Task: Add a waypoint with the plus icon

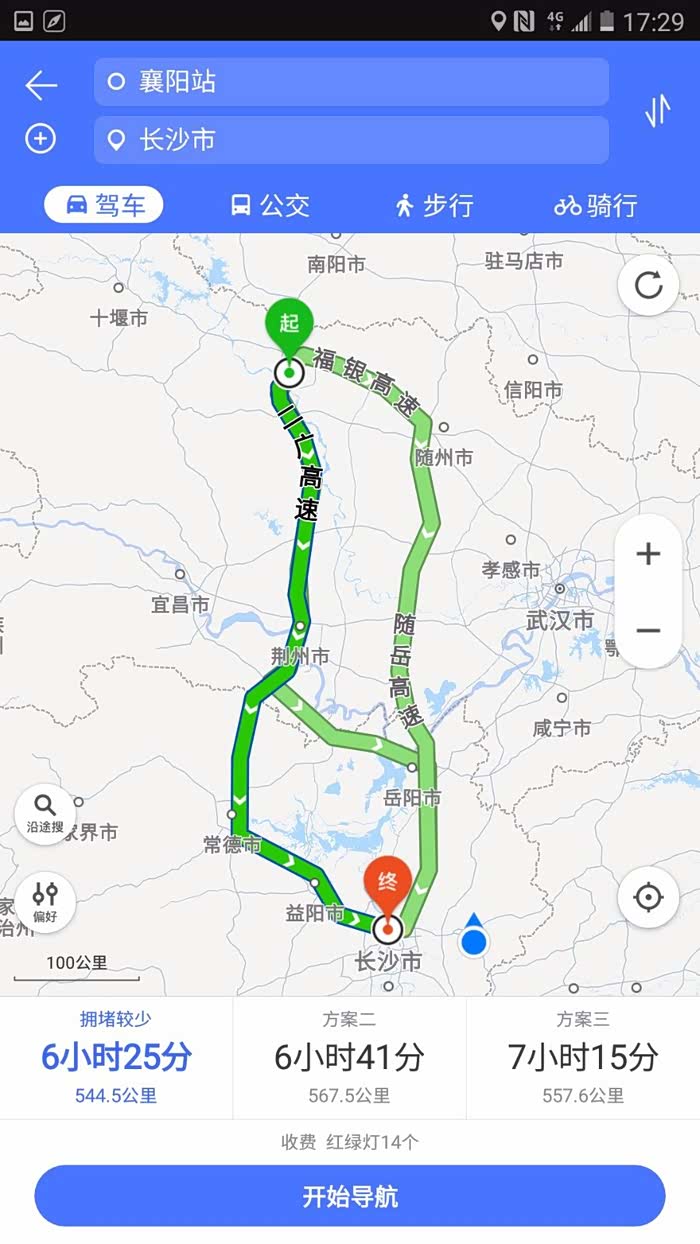Action: pos(40,139)
